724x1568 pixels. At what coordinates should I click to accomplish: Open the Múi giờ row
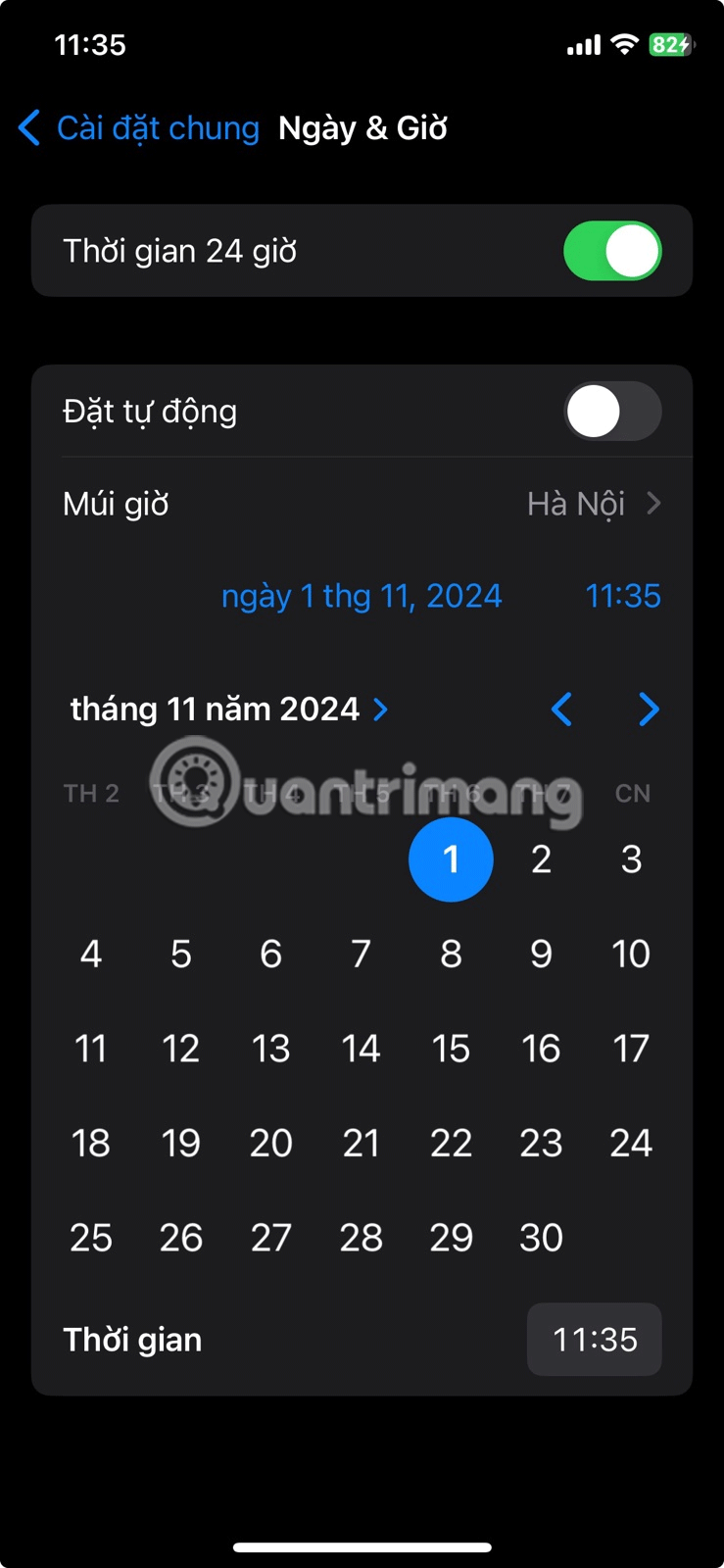tap(362, 504)
